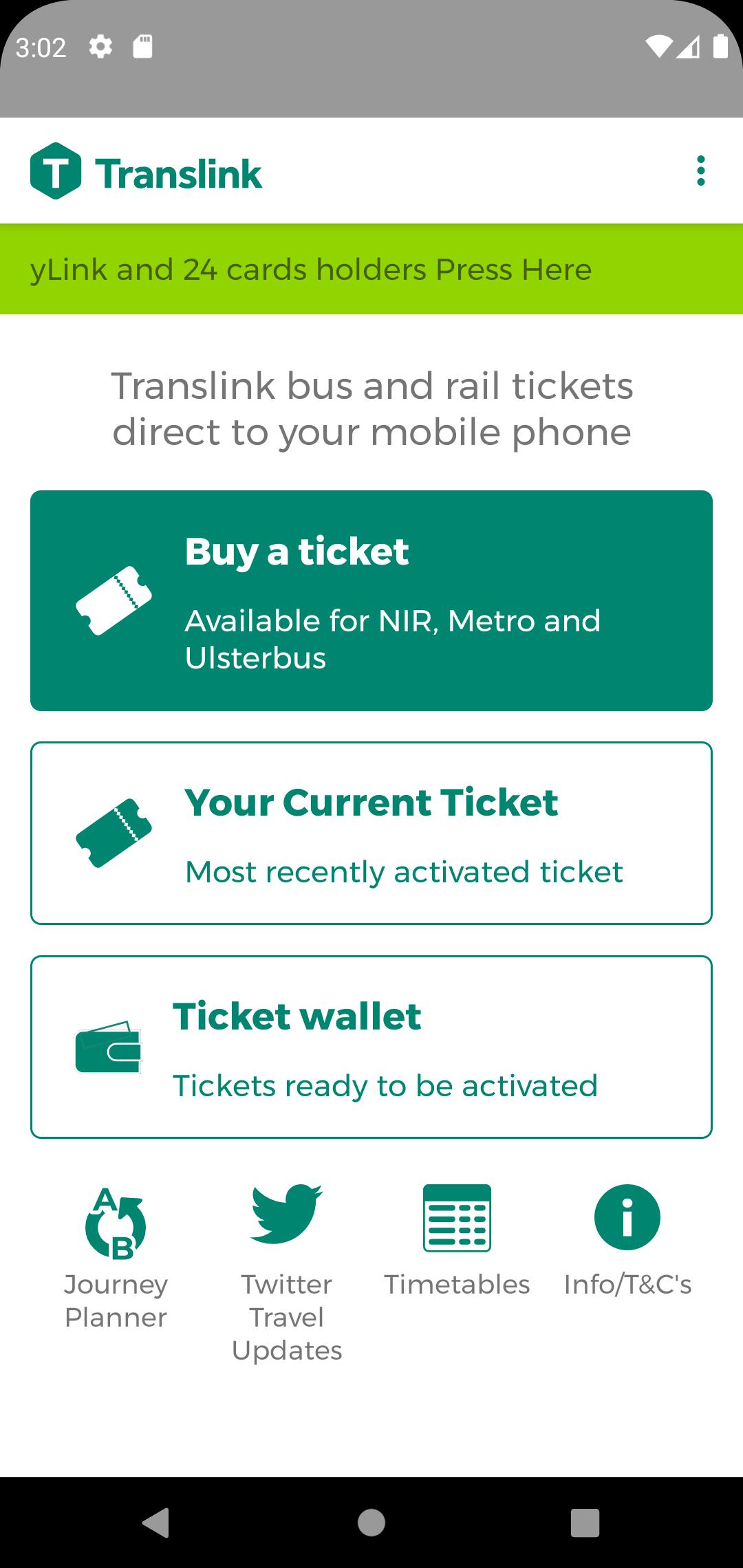
Task: Open the Ticket wallet
Action: (x=371, y=1047)
